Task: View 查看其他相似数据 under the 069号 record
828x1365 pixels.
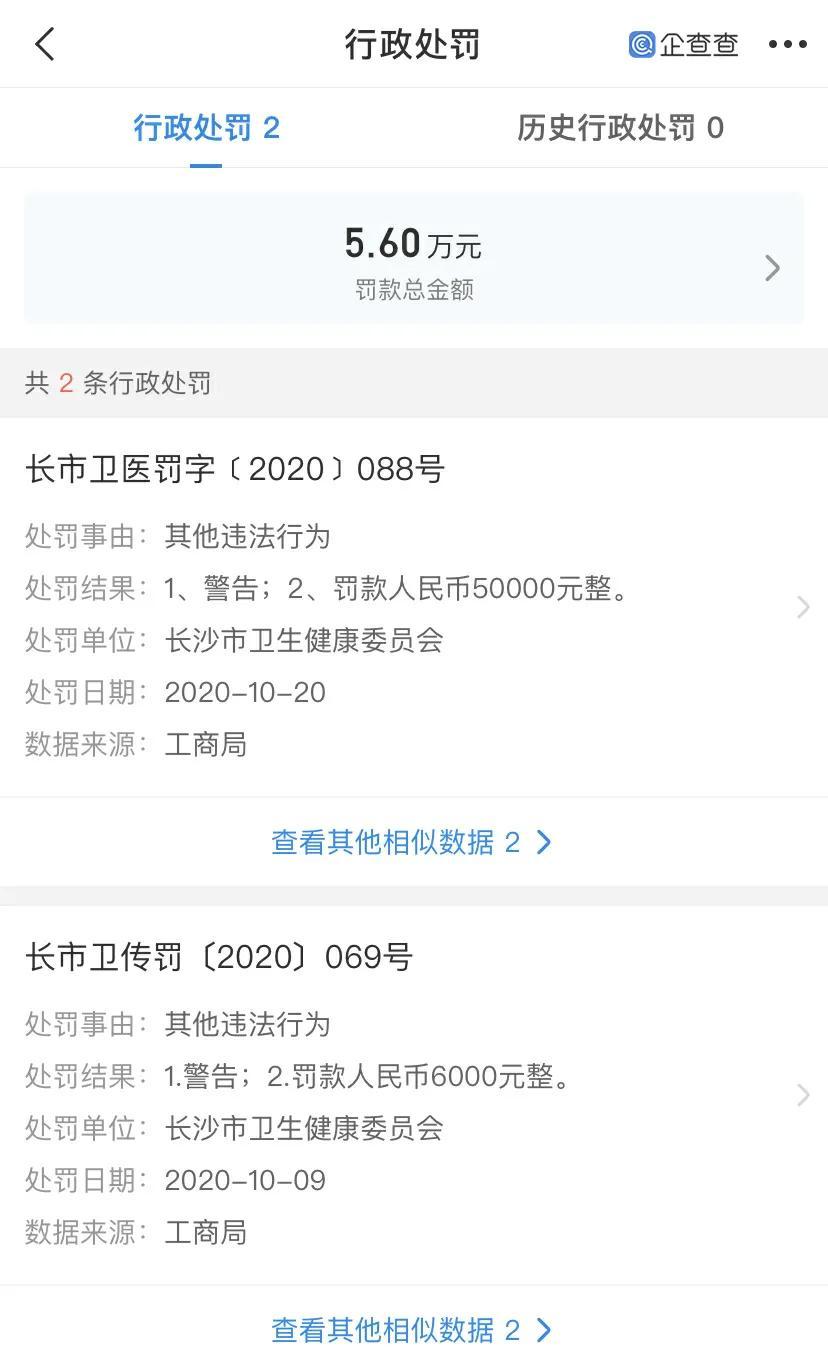Action: (x=412, y=1330)
